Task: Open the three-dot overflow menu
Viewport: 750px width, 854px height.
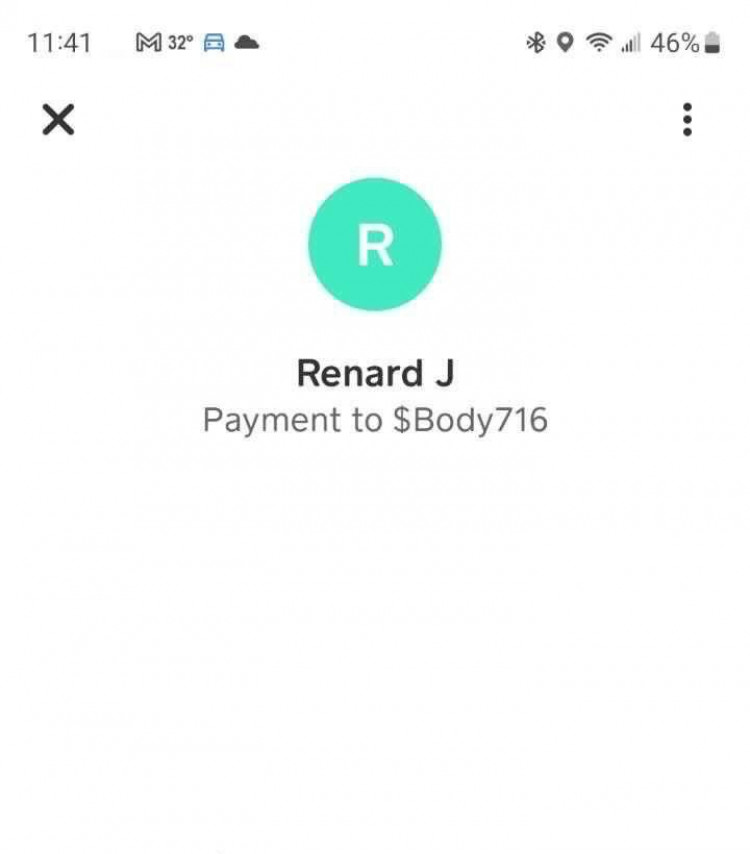Action: pos(687,120)
